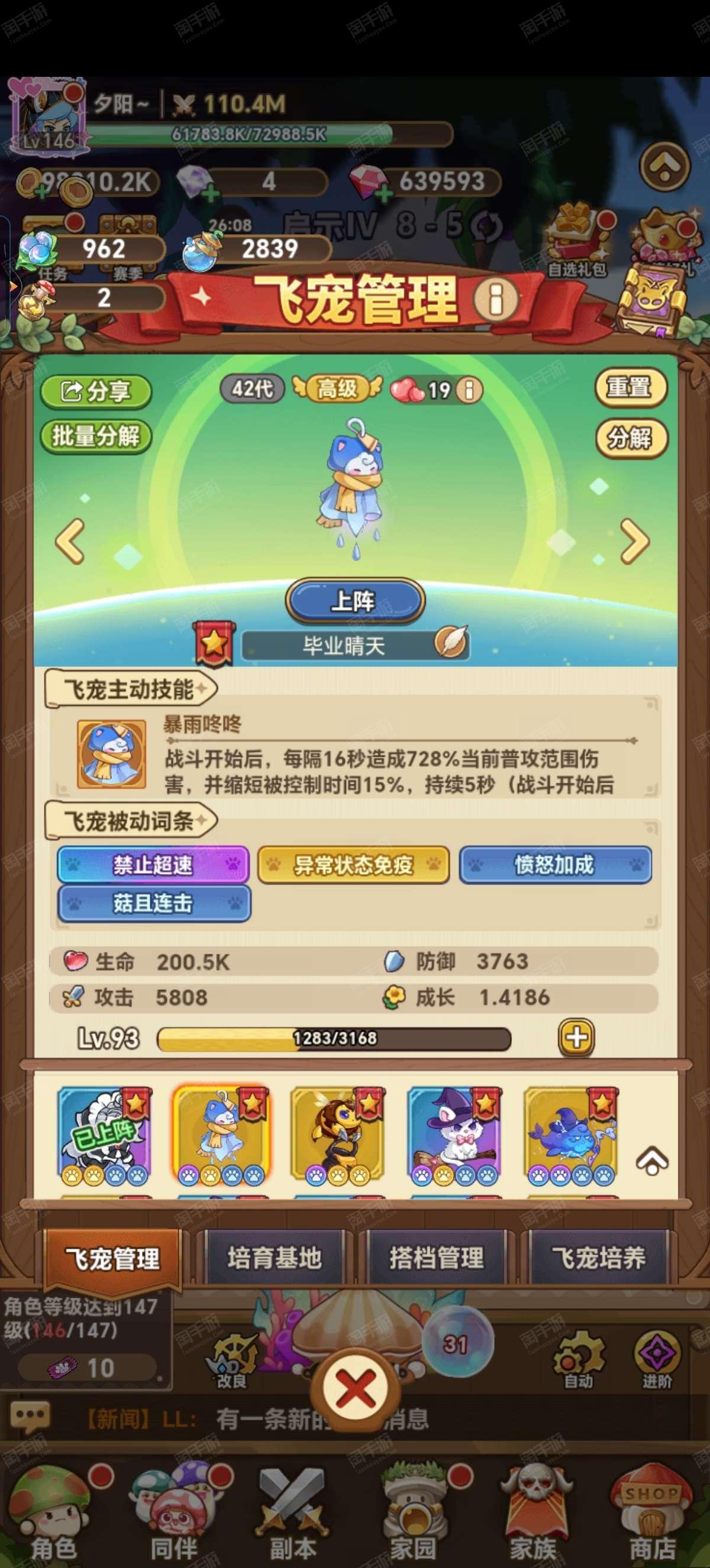Show the previous pet with left arrow
This screenshot has height=1568, width=710.
[70, 541]
